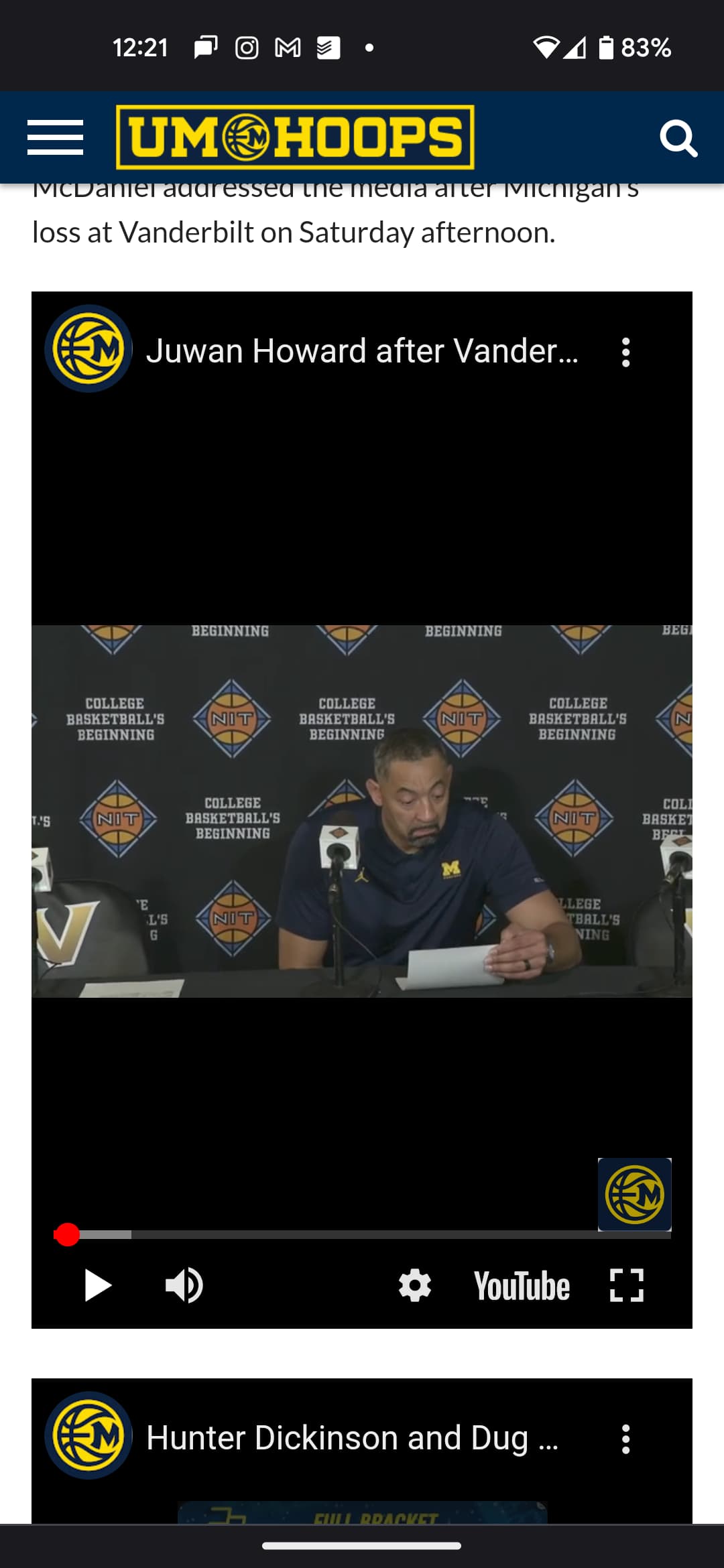Mute the Juwan Howard video
The height and width of the screenshot is (1568, 724).
[184, 1285]
